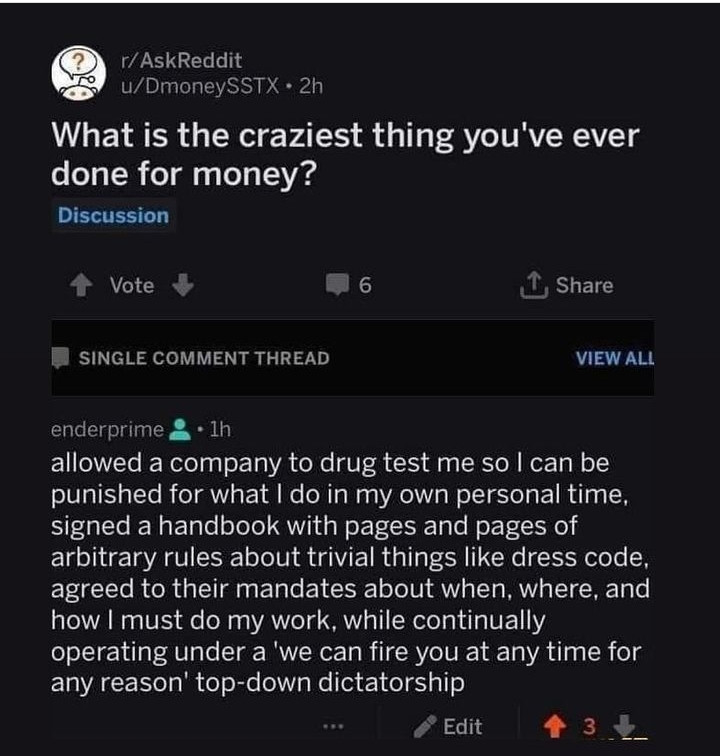Image resolution: width=720 pixels, height=756 pixels.
Task: Upvote enderprime's comment
Action: pos(553,727)
